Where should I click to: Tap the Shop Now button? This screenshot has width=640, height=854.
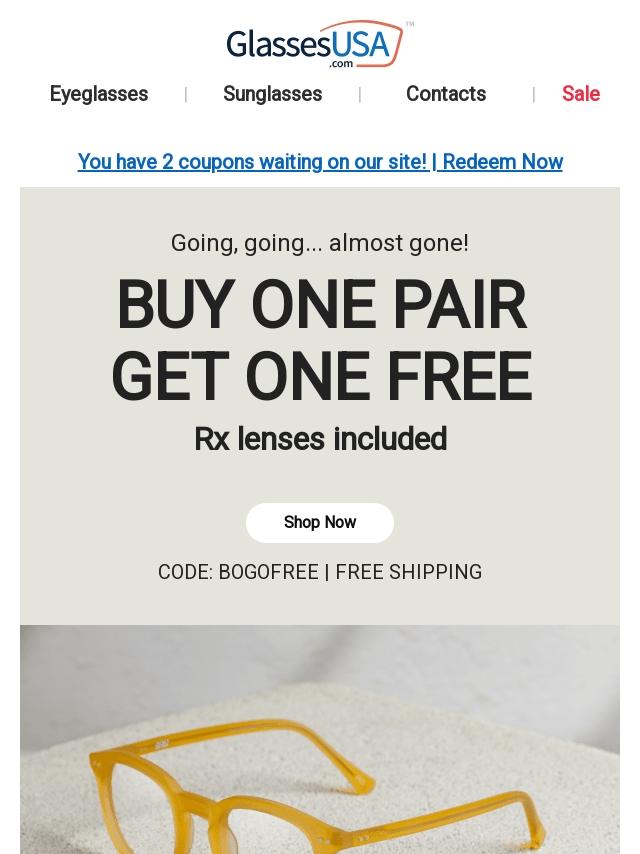[x=320, y=523]
